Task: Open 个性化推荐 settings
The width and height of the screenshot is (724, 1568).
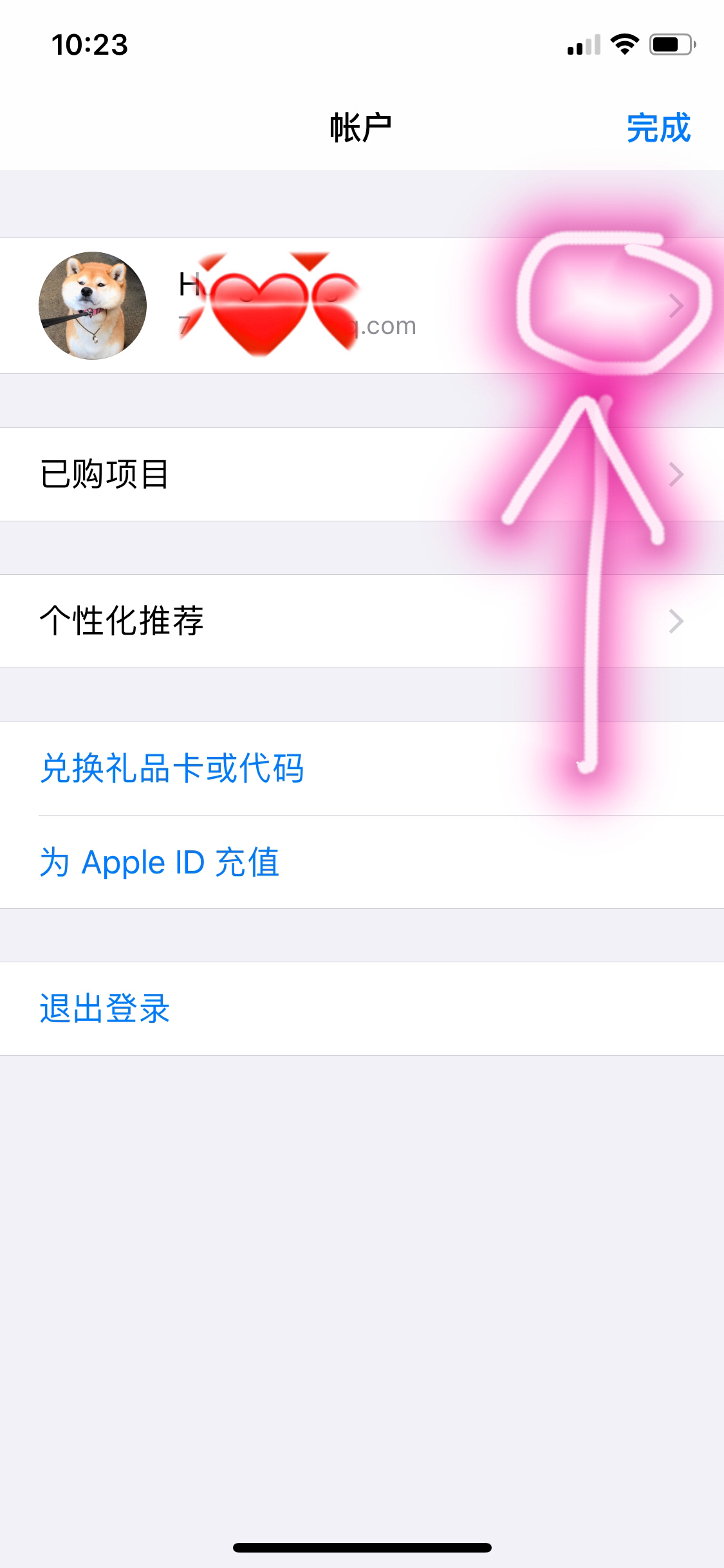Action: pyautogui.click(x=360, y=621)
